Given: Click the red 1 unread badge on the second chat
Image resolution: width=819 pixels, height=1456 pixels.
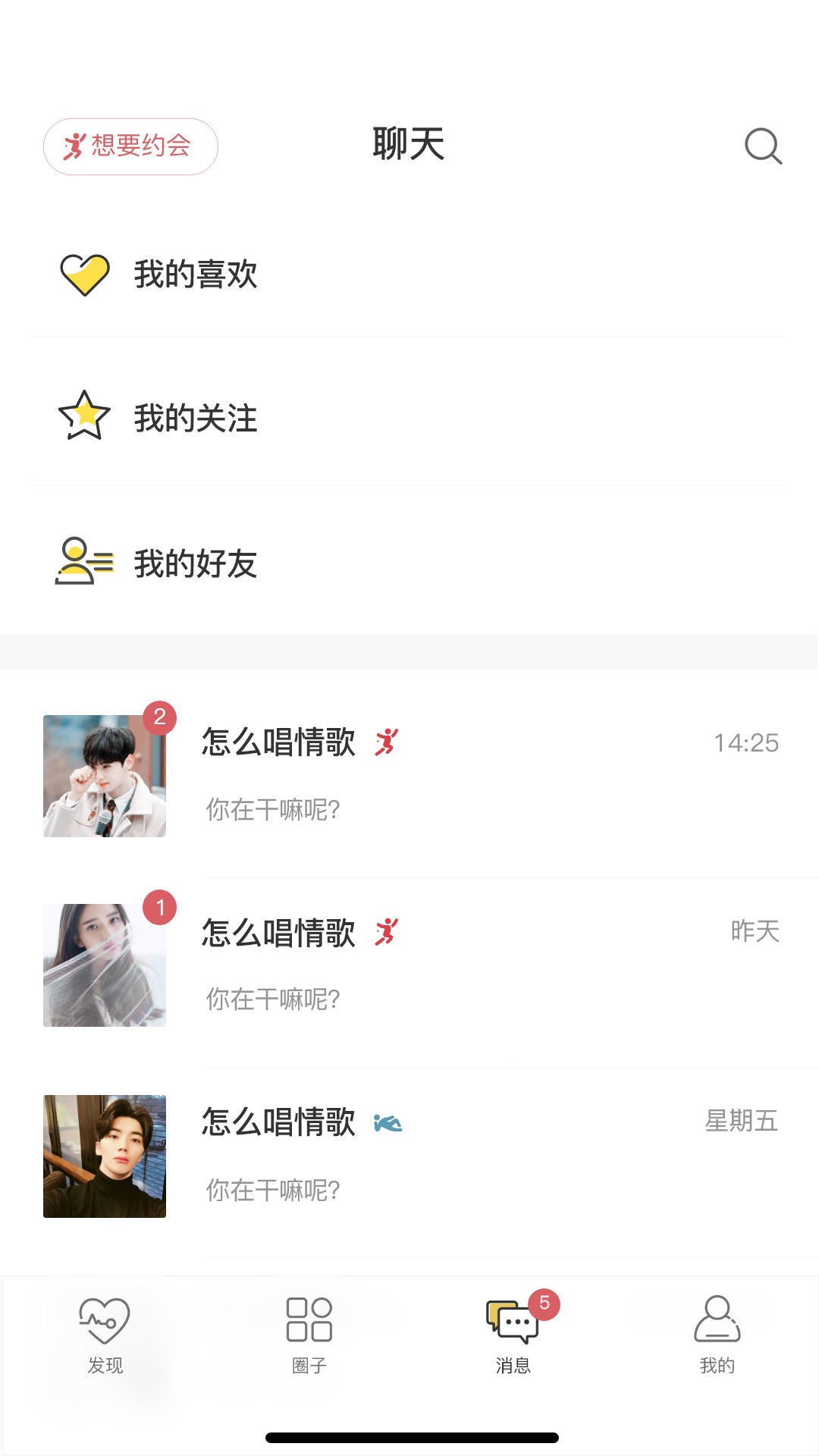Looking at the screenshot, I should (160, 908).
